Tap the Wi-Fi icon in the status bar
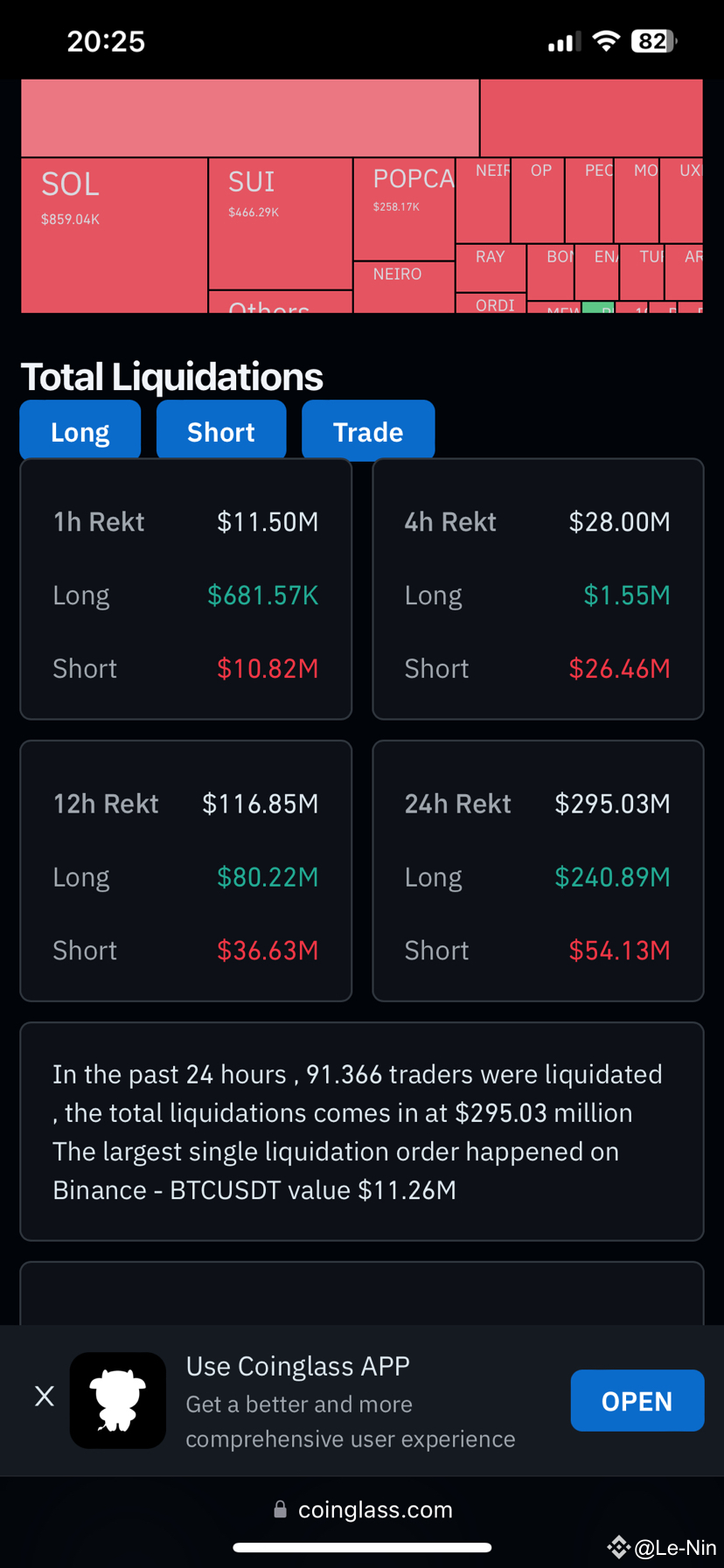Screen dimensions: 724x1568 click(606, 39)
